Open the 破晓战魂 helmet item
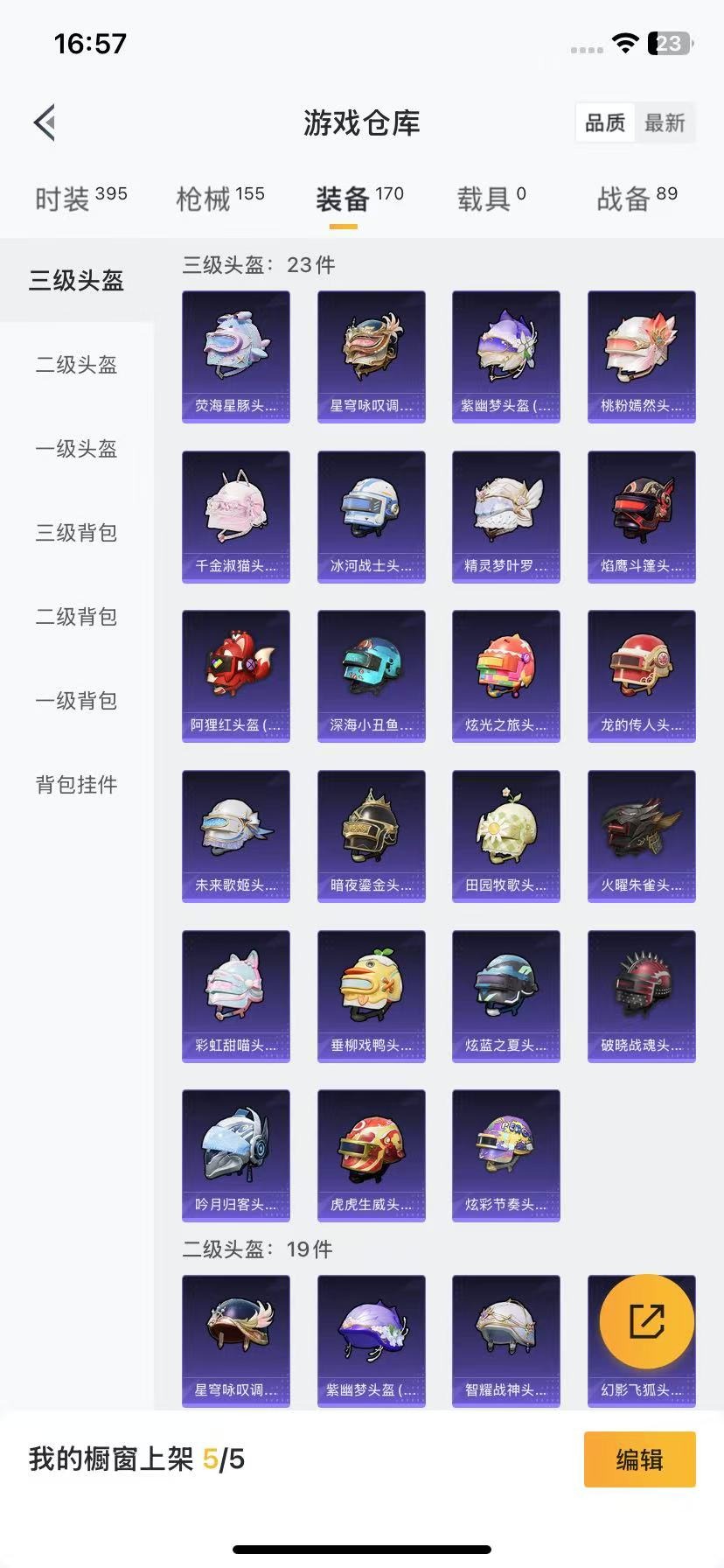Viewport: 724px width, 1568px height. (641, 996)
